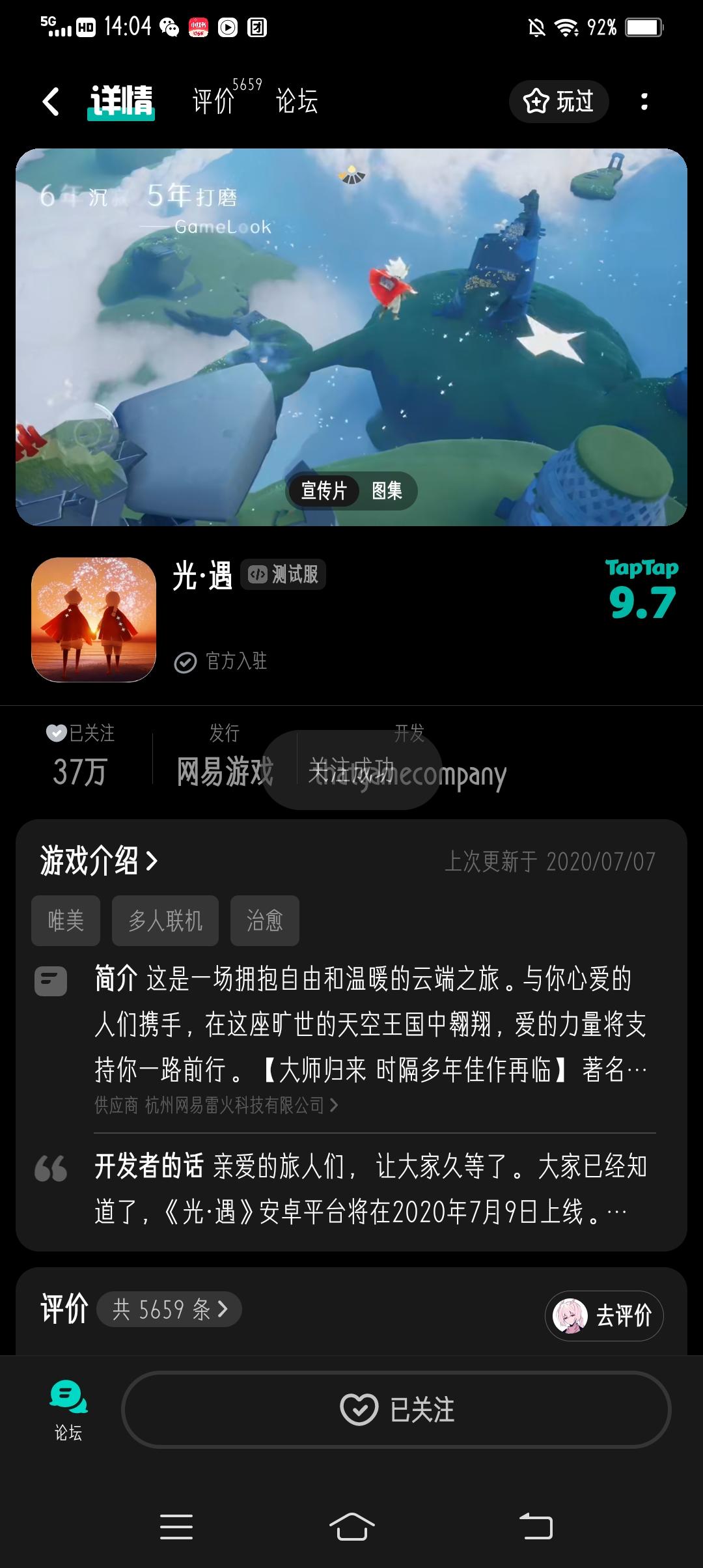This screenshot has height=1568, width=703.
Task: Open the three-dot more options menu
Action: click(x=644, y=101)
